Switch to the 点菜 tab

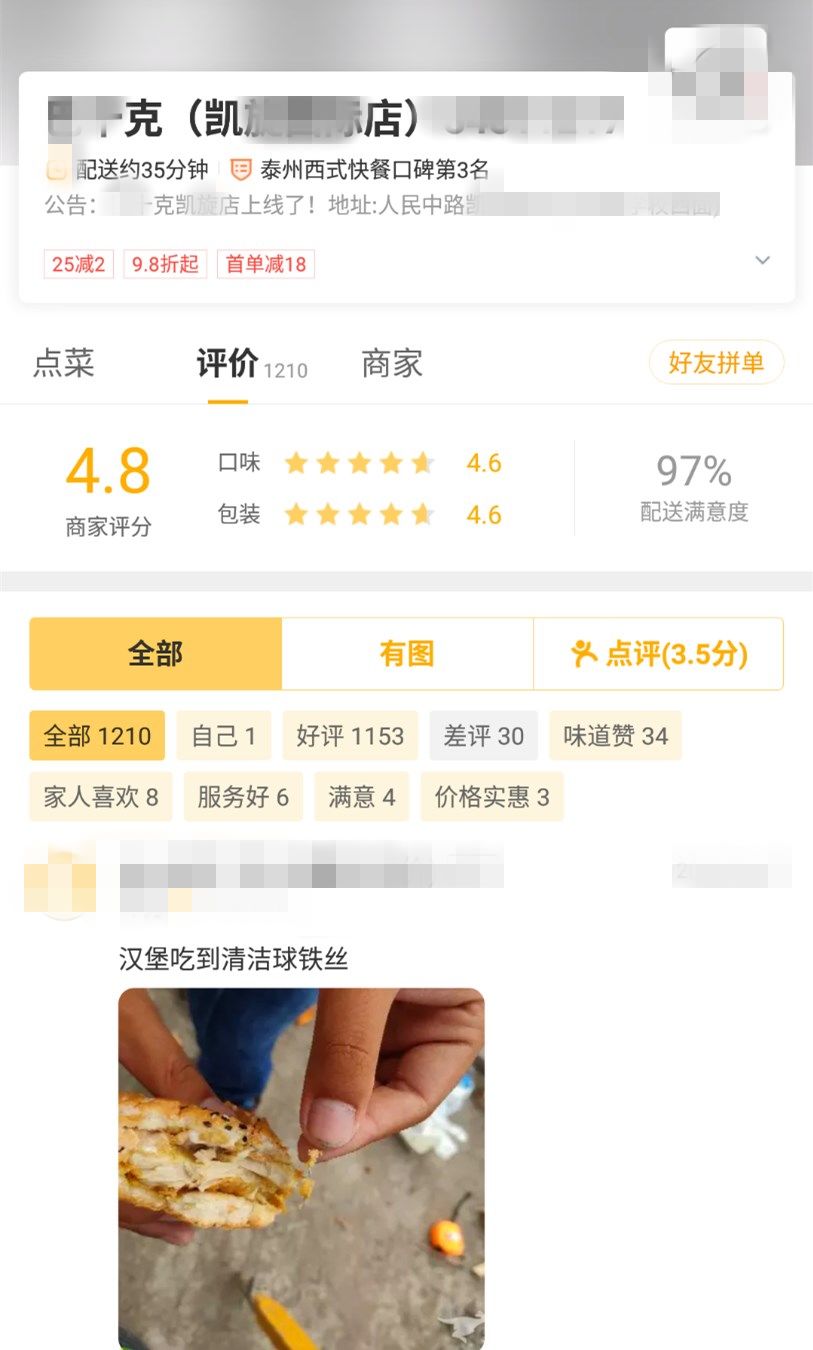tap(64, 363)
